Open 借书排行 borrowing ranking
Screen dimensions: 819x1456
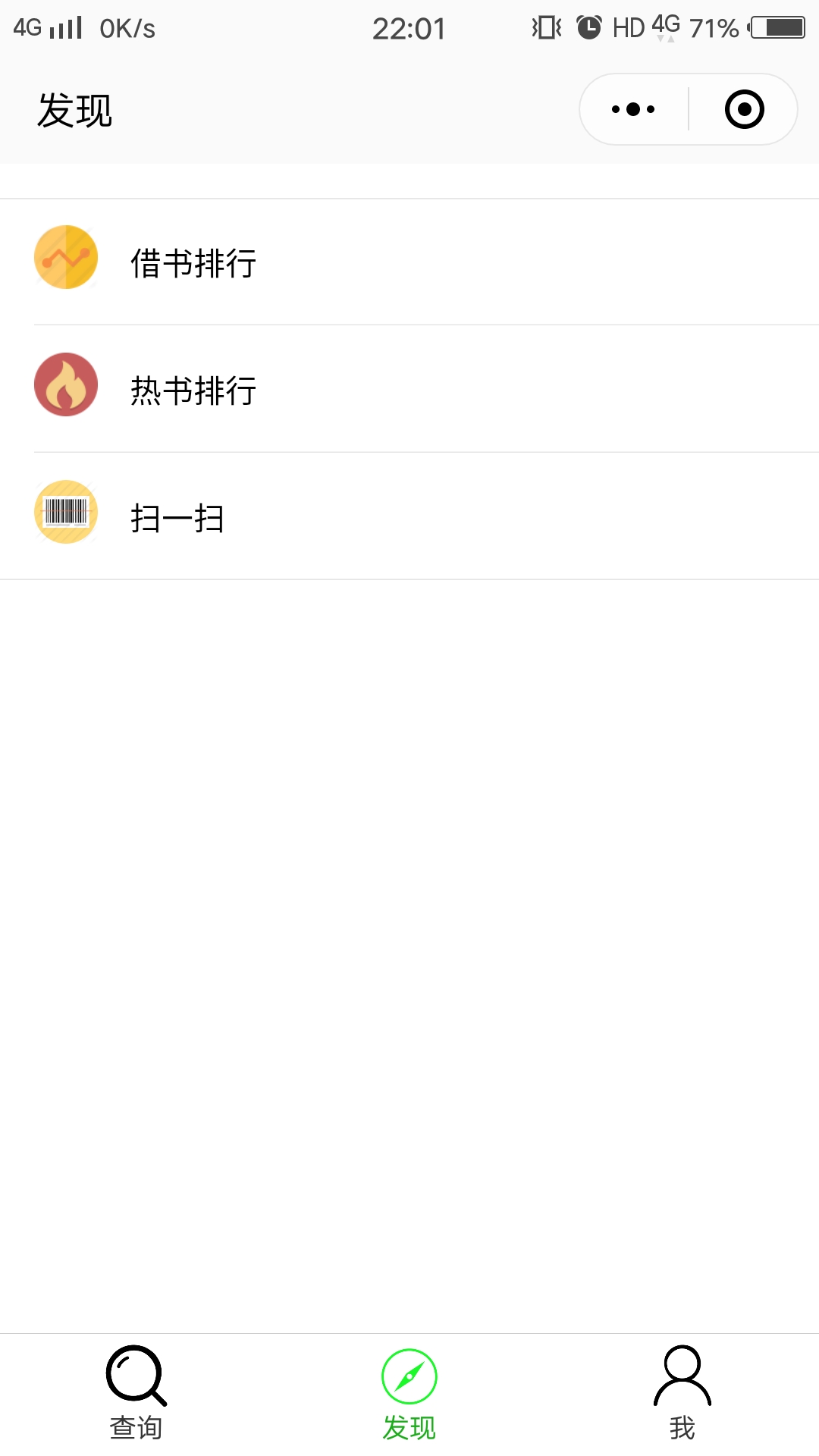(x=409, y=262)
